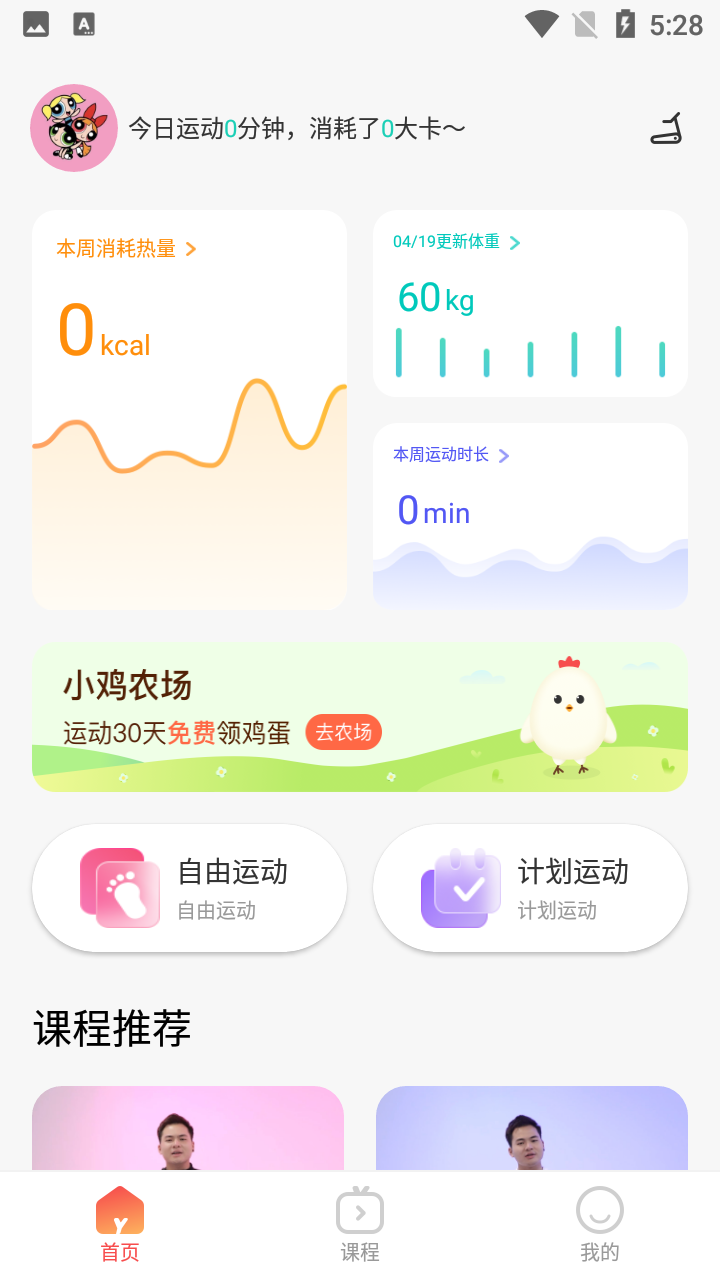Expand 本周运动时长 exercise duration detail
The height and width of the screenshot is (1280, 720).
(450, 455)
